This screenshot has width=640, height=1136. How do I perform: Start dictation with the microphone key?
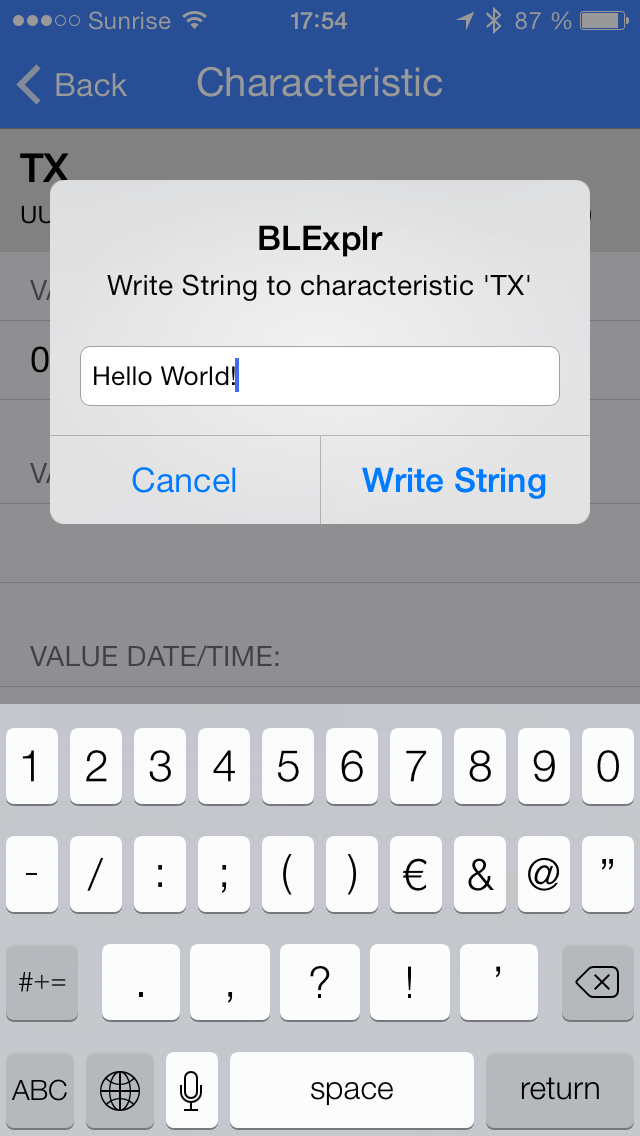tap(191, 1089)
